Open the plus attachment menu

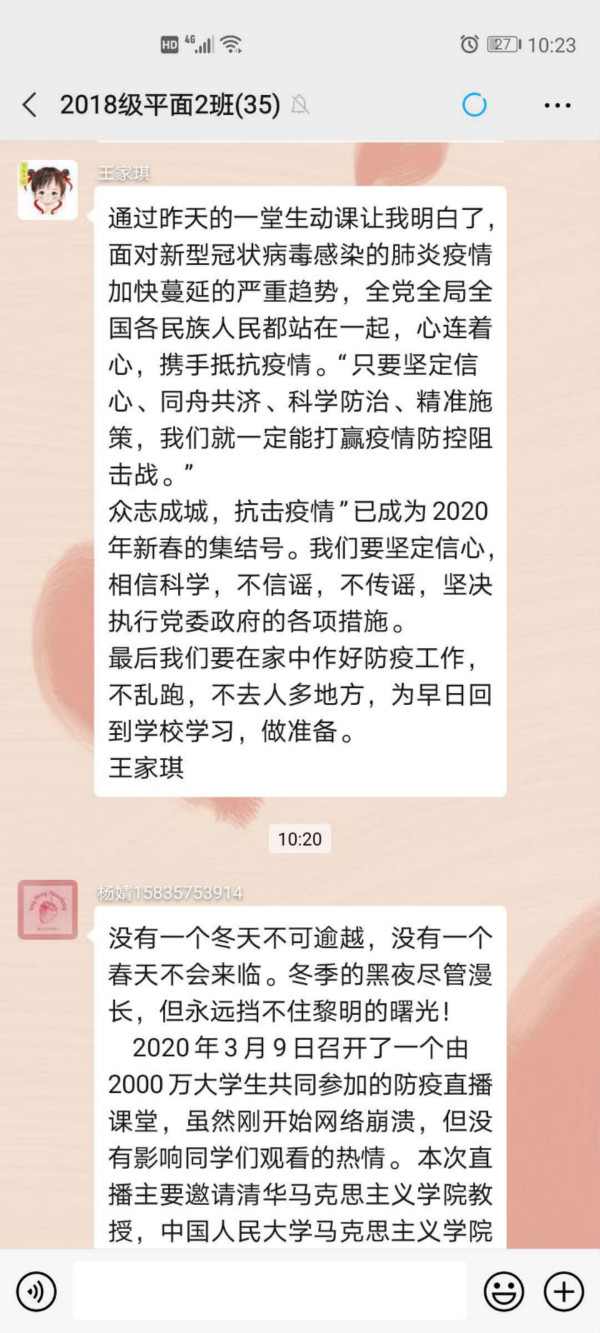click(x=564, y=1292)
